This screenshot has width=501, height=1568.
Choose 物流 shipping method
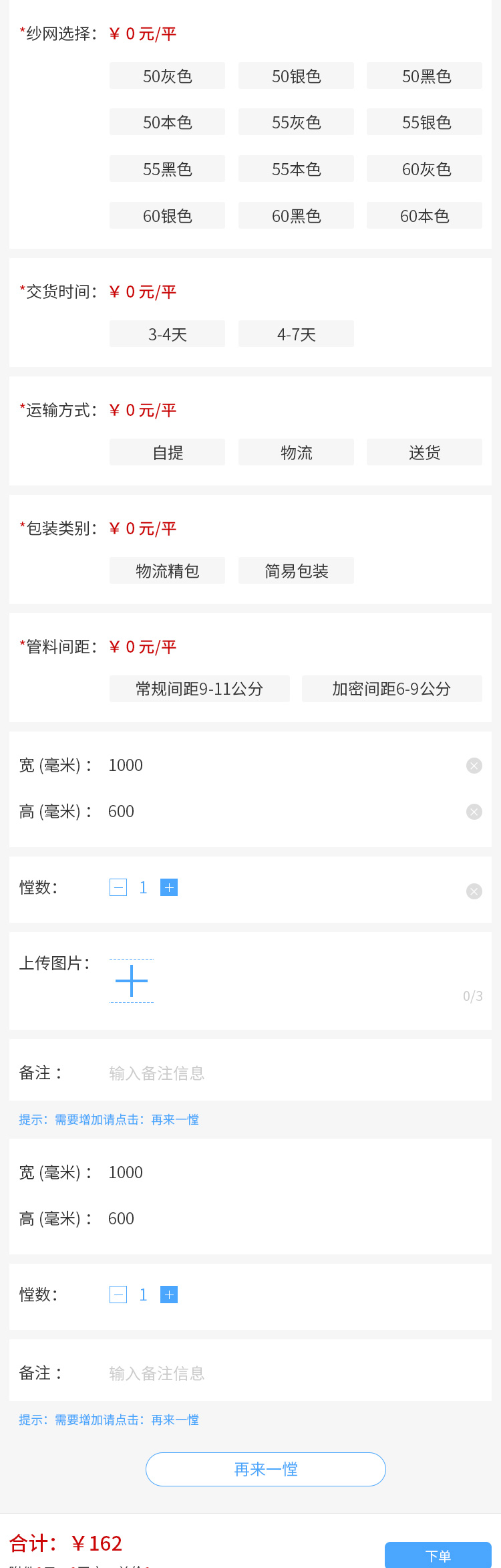[296, 453]
